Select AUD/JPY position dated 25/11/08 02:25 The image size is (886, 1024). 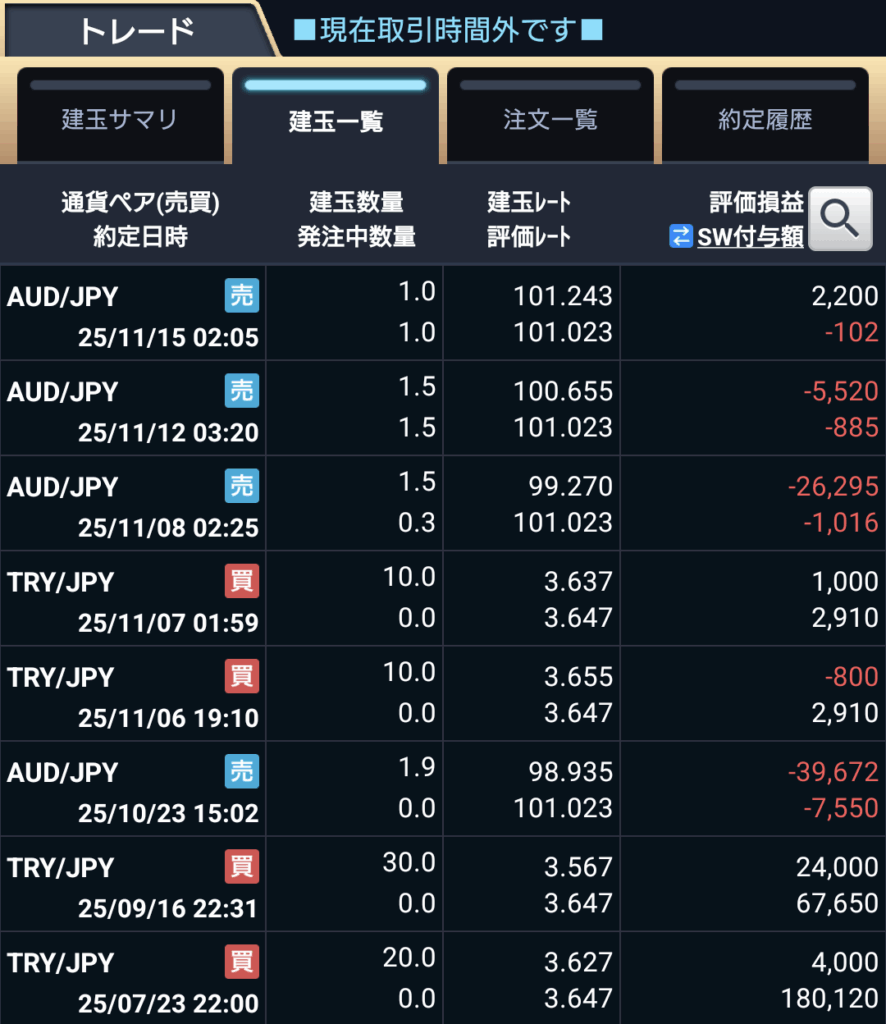[x=442, y=504]
